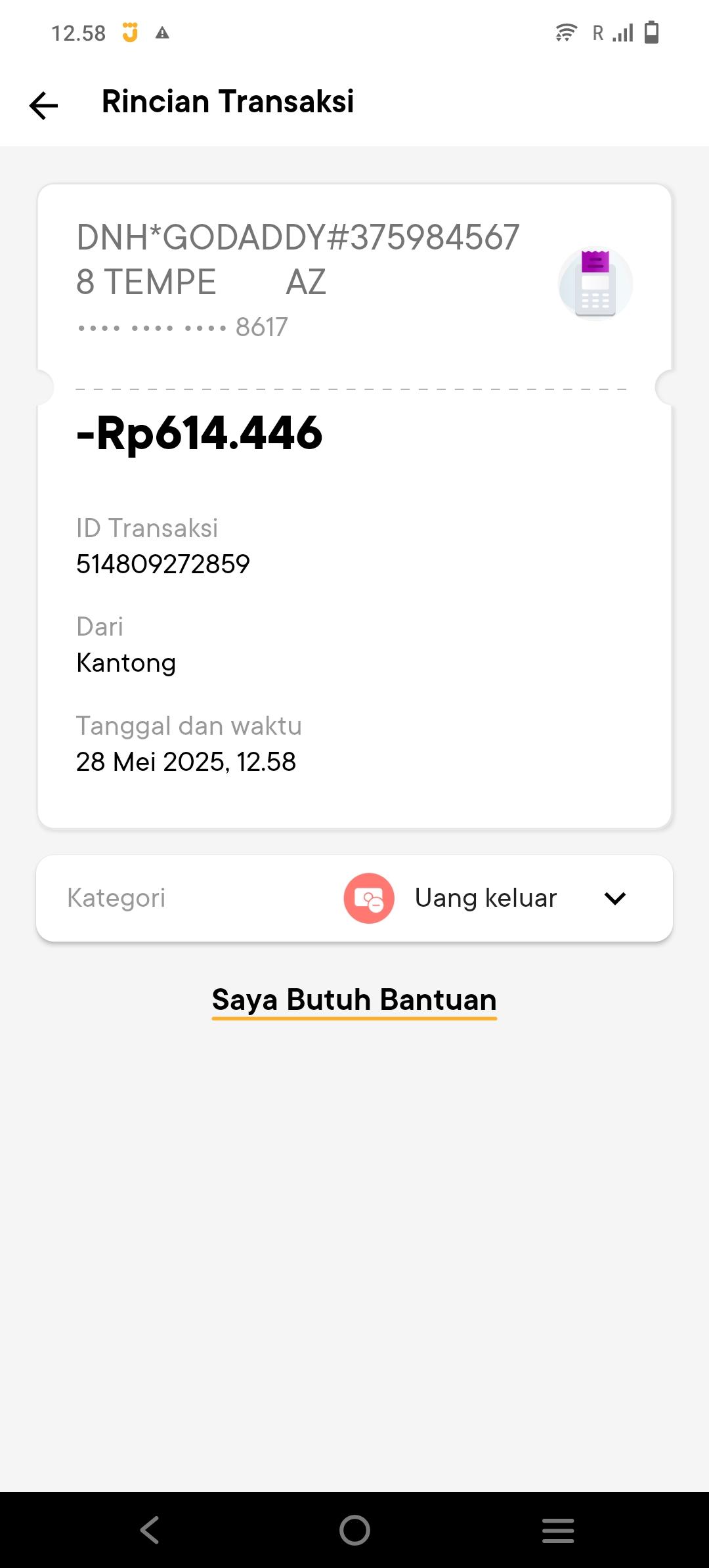Expand the Kategori dropdown
709x1568 pixels.
pyautogui.click(x=614, y=898)
